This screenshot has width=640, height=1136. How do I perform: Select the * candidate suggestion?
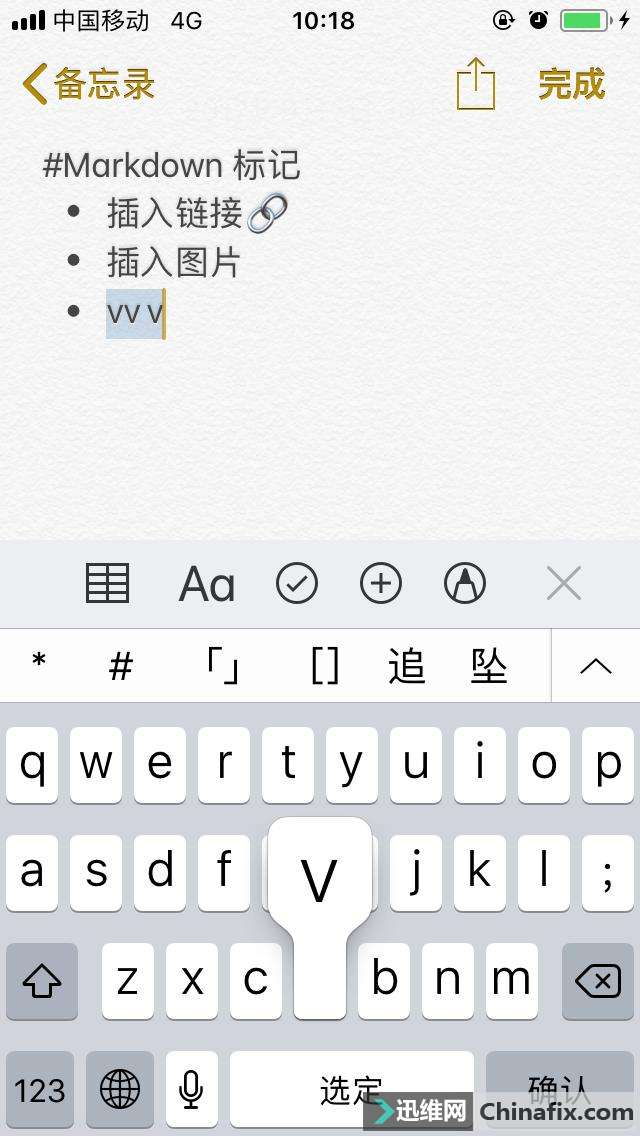[x=39, y=665]
